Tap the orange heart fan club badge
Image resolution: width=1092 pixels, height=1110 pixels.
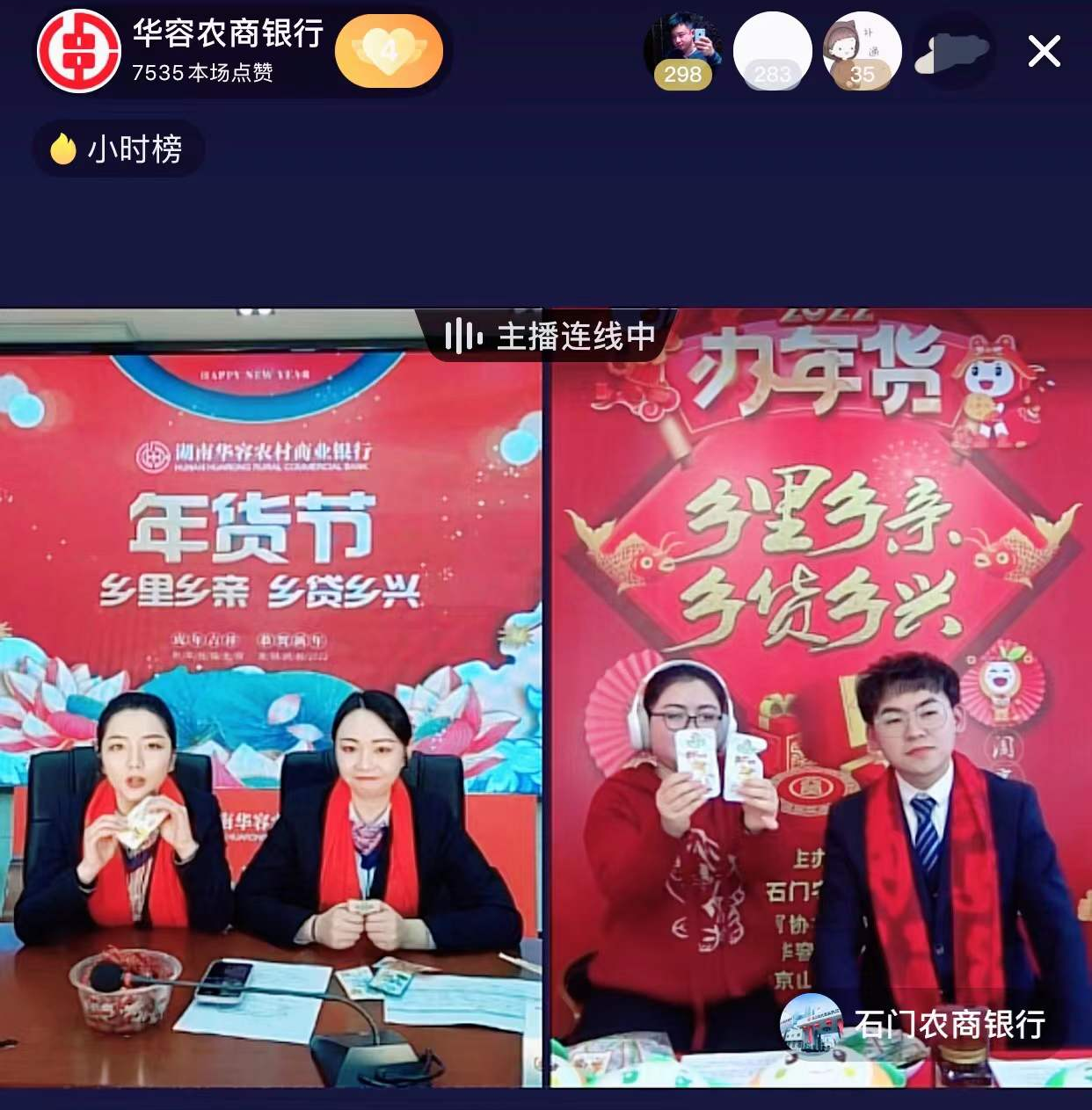point(389,52)
